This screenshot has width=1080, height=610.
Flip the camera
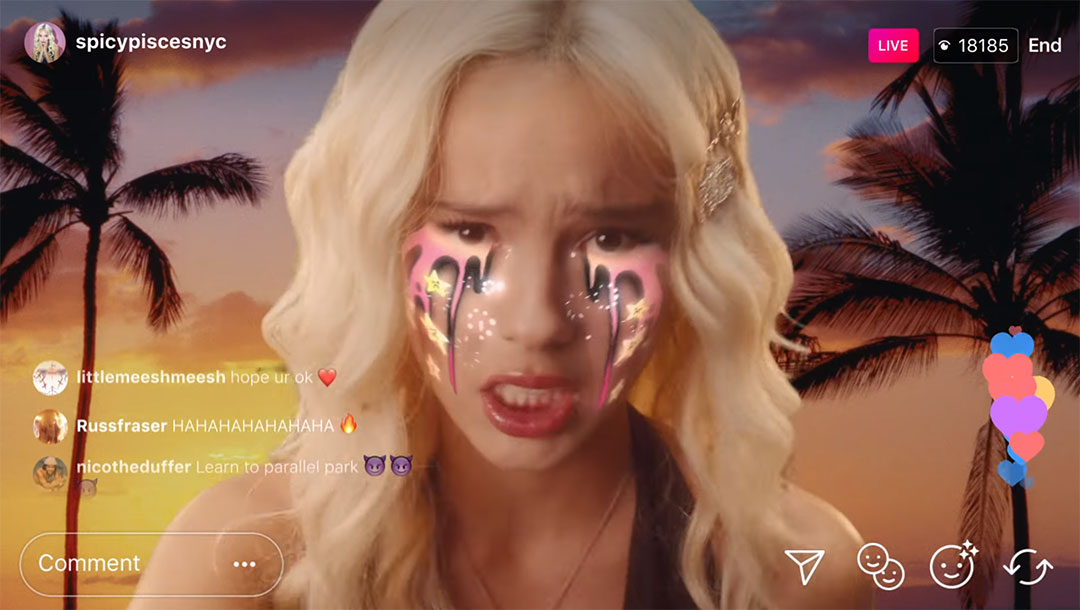click(x=1028, y=568)
